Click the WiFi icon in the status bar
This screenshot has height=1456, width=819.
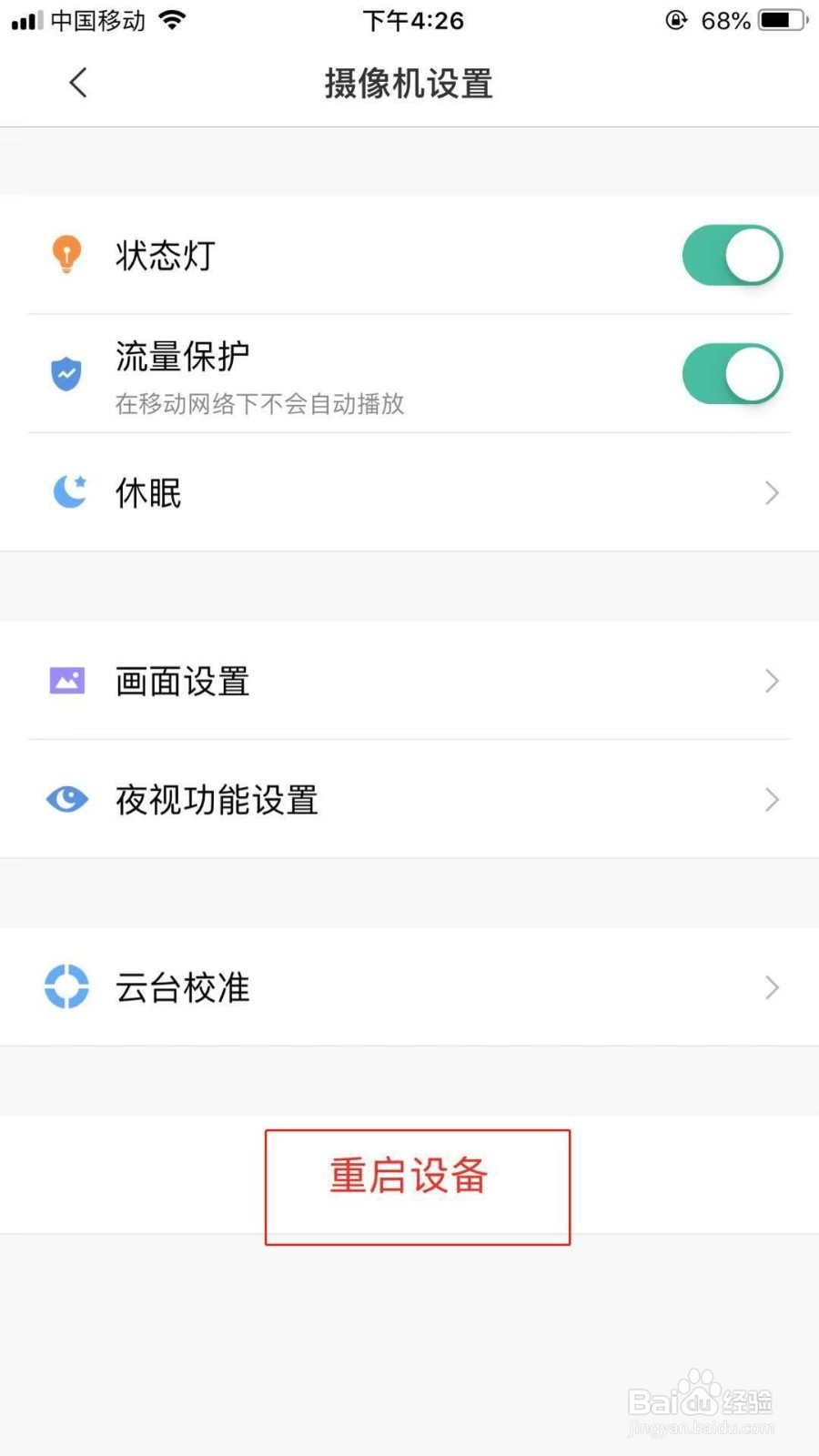click(x=173, y=19)
